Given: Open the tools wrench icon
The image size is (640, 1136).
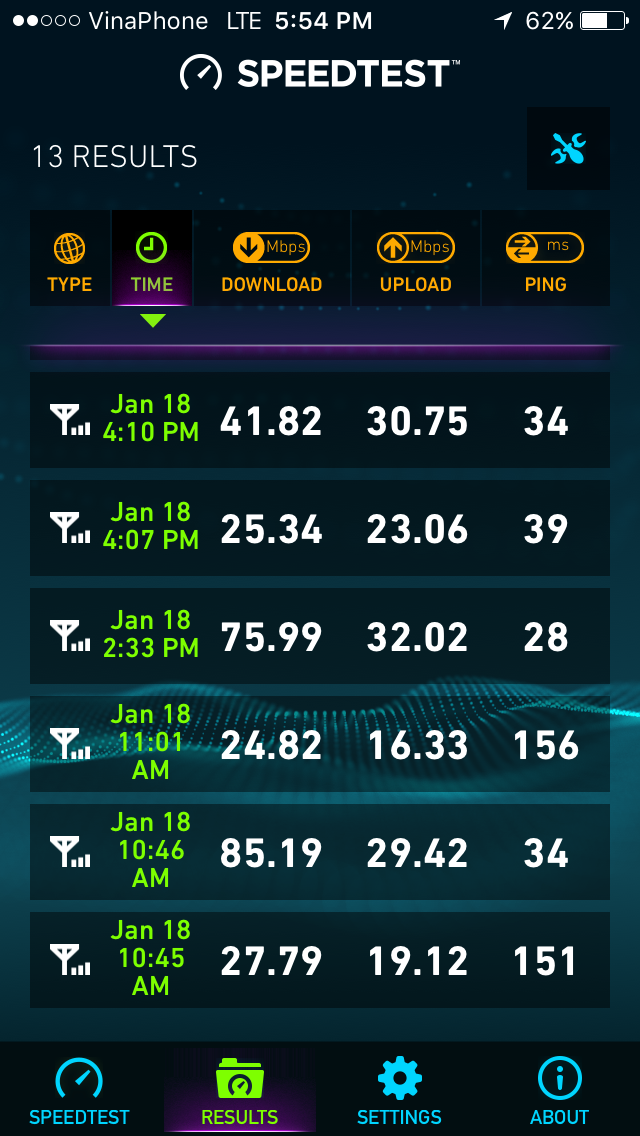Looking at the screenshot, I should [x=568, y=149].
